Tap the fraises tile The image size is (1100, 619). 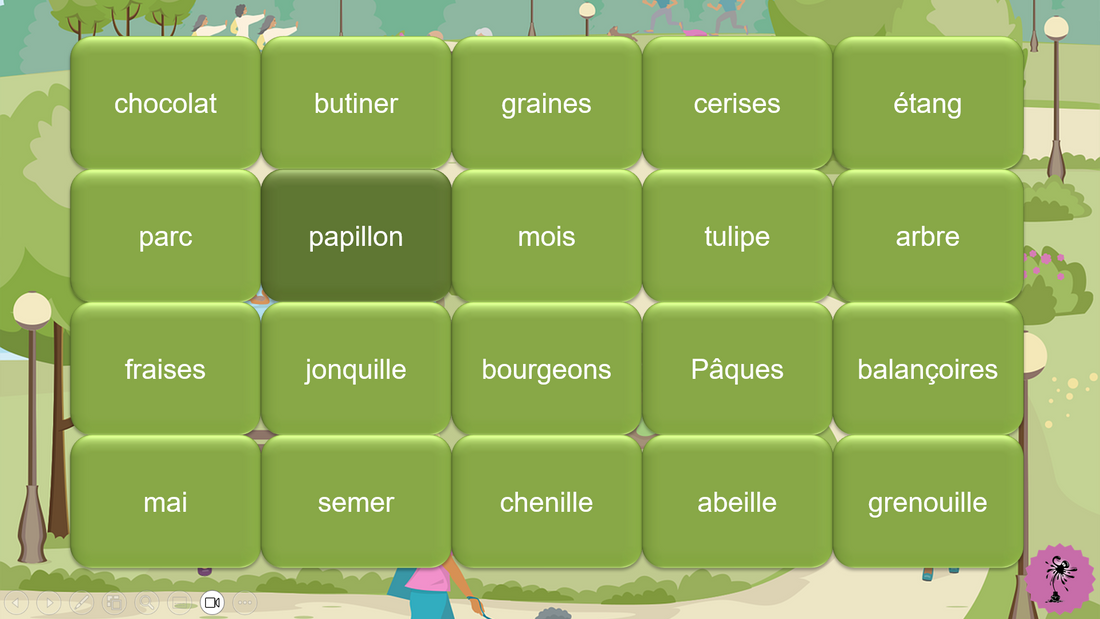pos(165,369)
